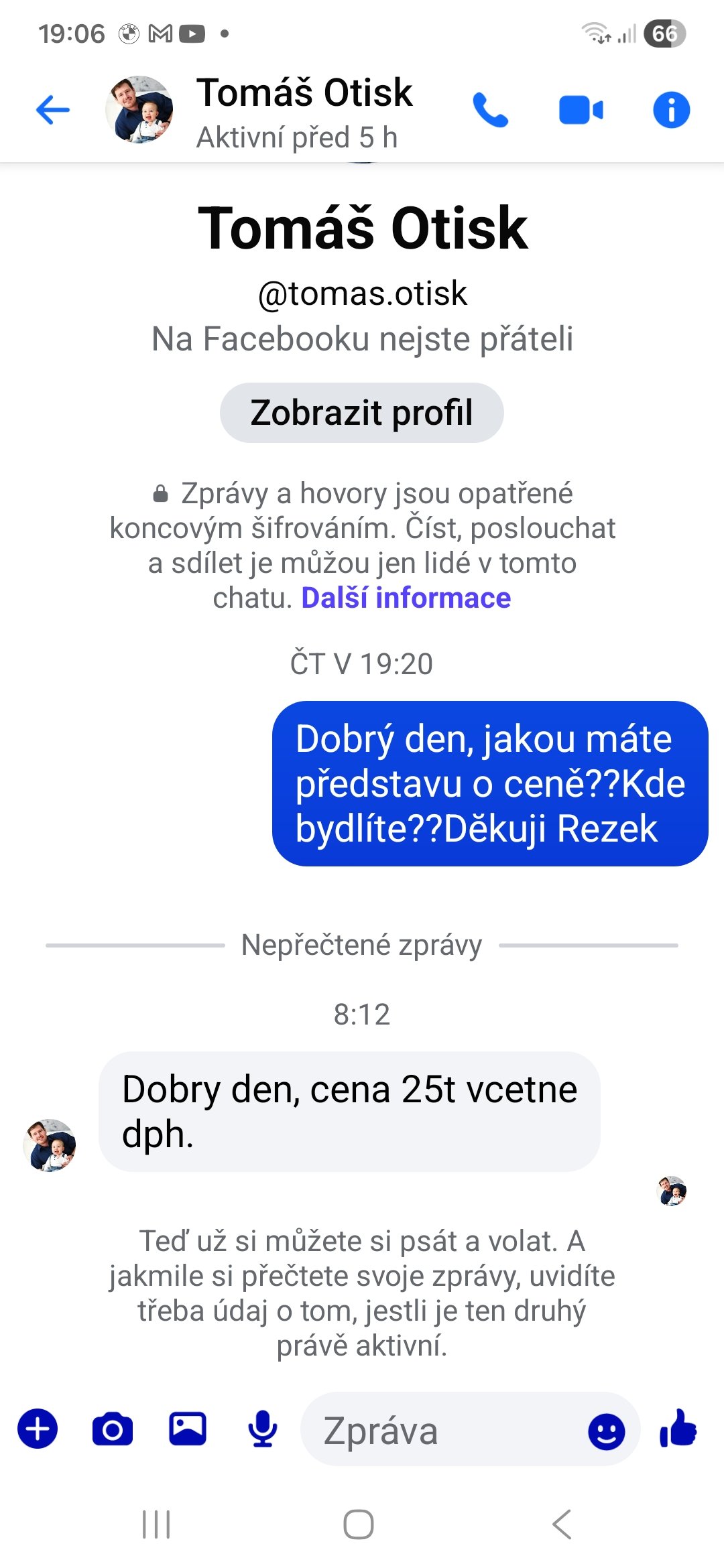Go back to the chat list
The width and height of the screenshot is (724, 1568).
[53, 110]
